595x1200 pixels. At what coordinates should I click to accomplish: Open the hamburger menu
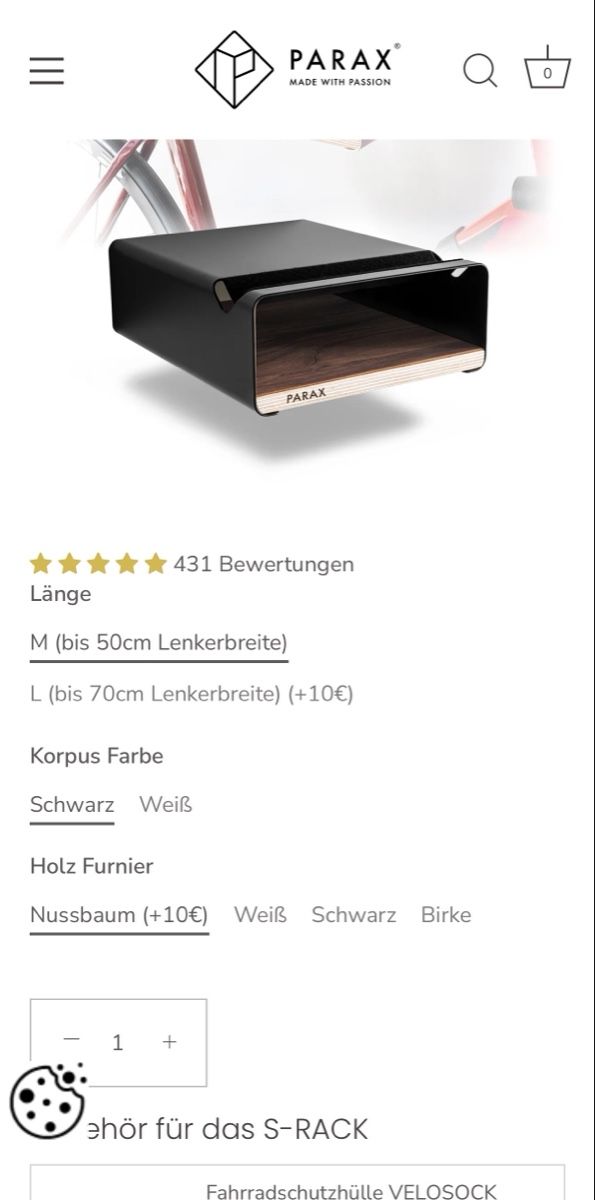click(x=46, y=71)
